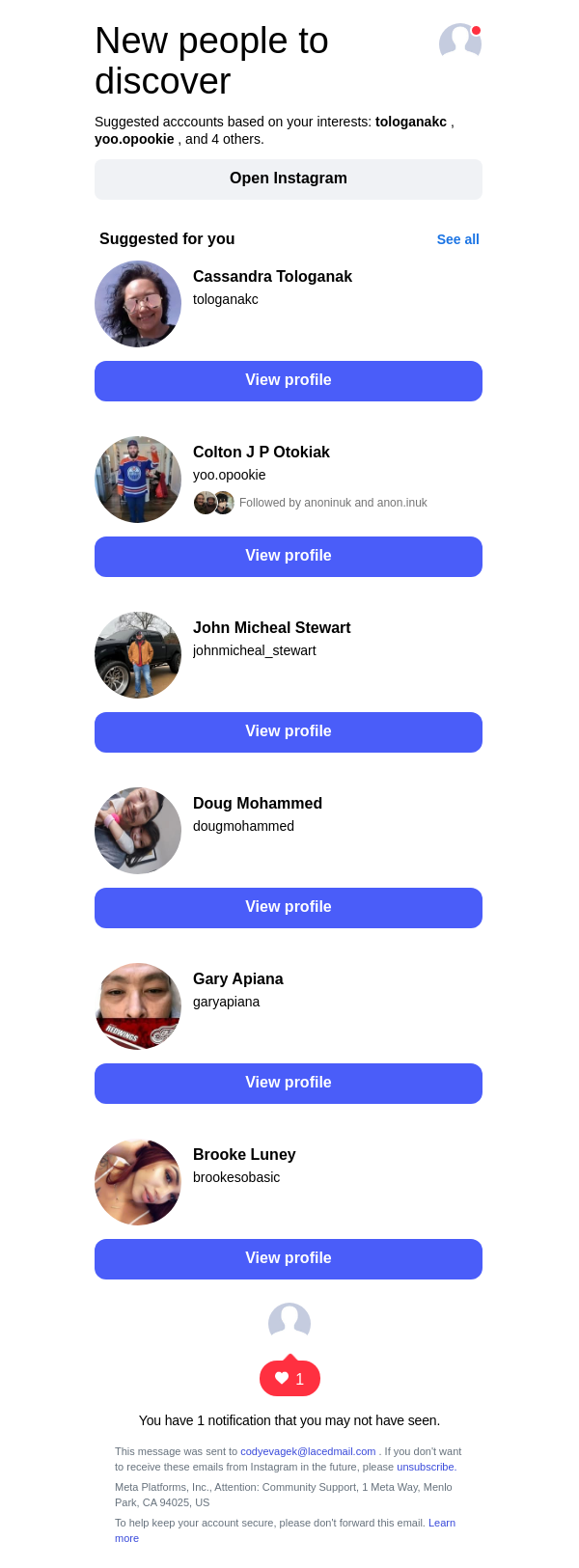The width and height of the screenshot is (579, 1568).
Task: Open Doug Mohammed's profile photo
Action: tap(138, 831)
